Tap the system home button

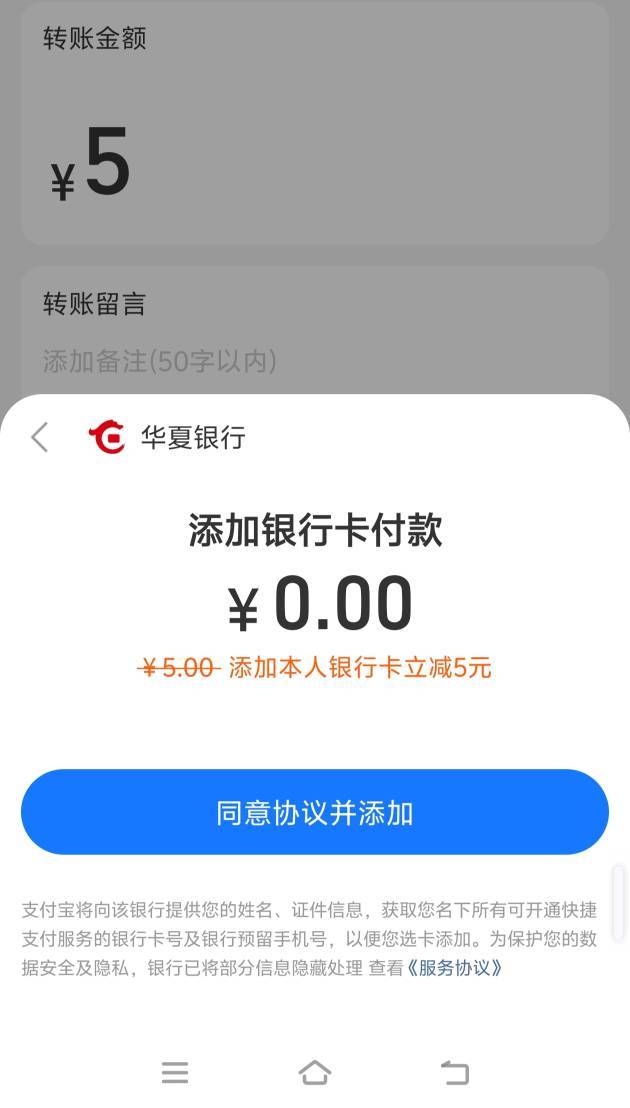315,1073
